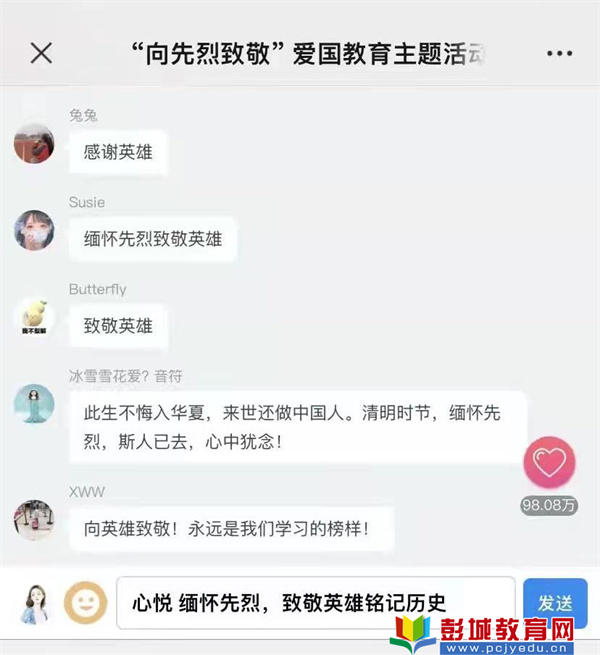The width and height of the screenshot is (600, 655).
Task: View 冰雪雪花爱 音符's profile avatar
Action: pyautogui.click(x=34, y=404)
